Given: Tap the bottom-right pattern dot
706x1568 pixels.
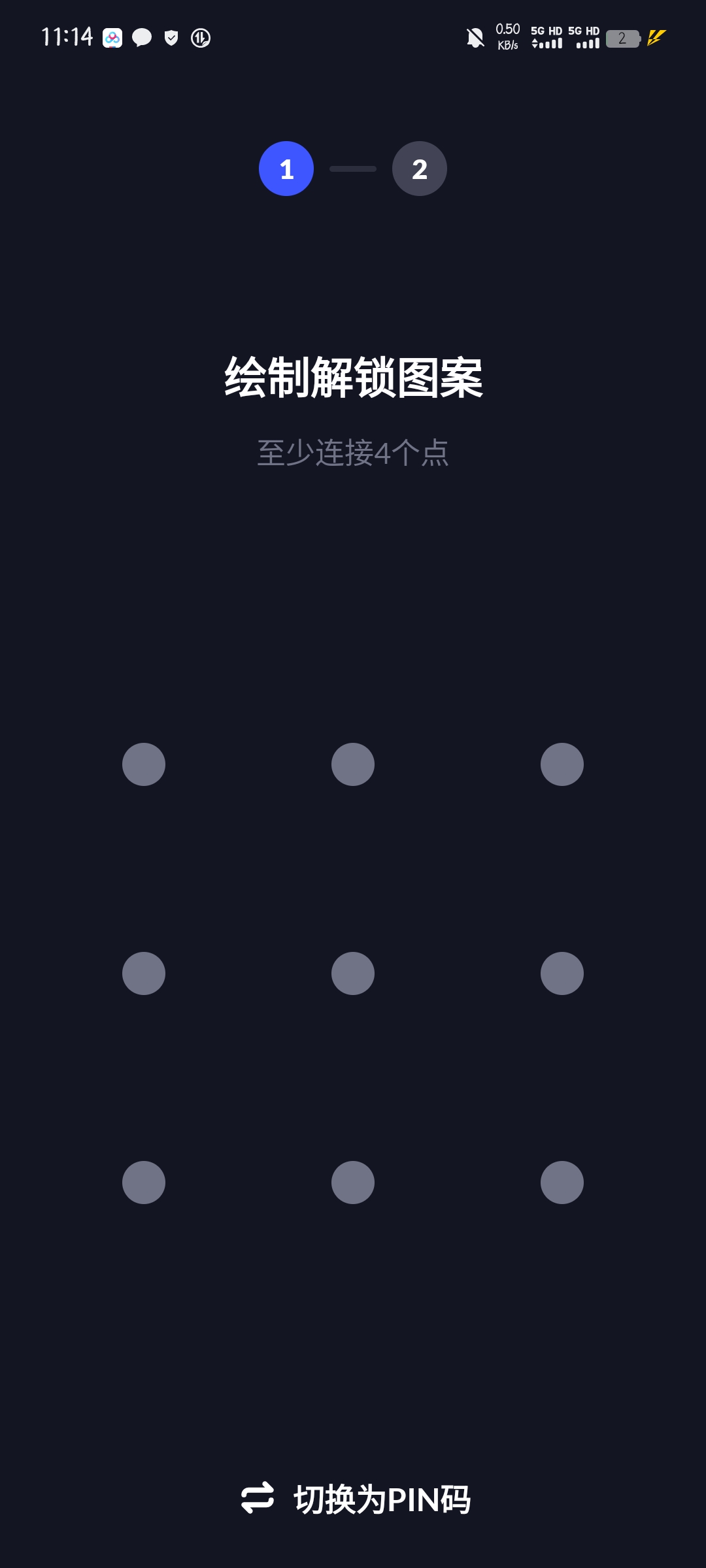Looking at the screenshot, I should coord(562,1183).
